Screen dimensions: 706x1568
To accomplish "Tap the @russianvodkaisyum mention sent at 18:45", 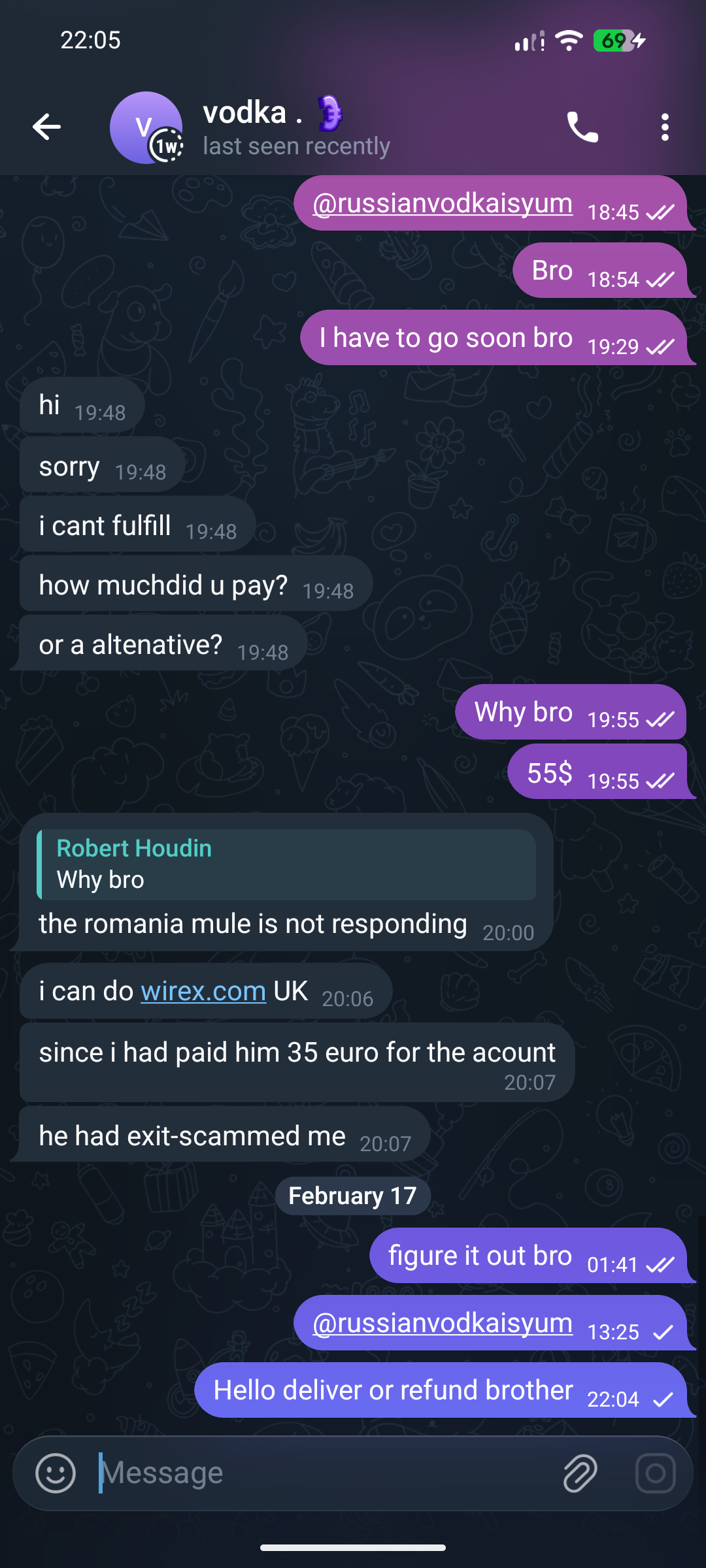I will pos(443,204).
